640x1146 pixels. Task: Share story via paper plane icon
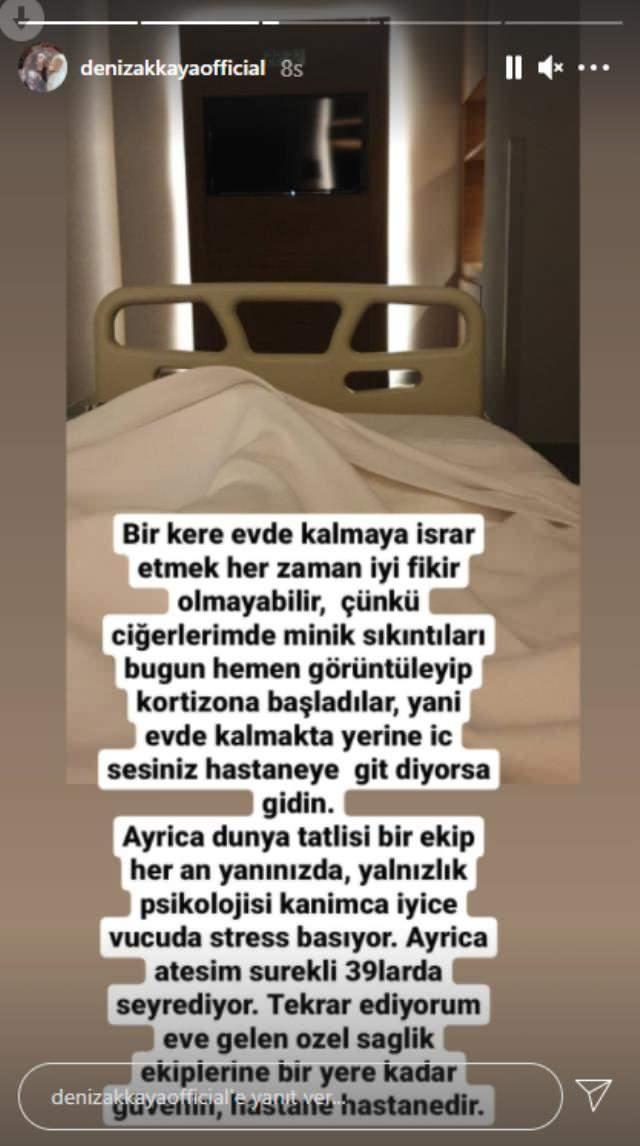pos(594,1095)
